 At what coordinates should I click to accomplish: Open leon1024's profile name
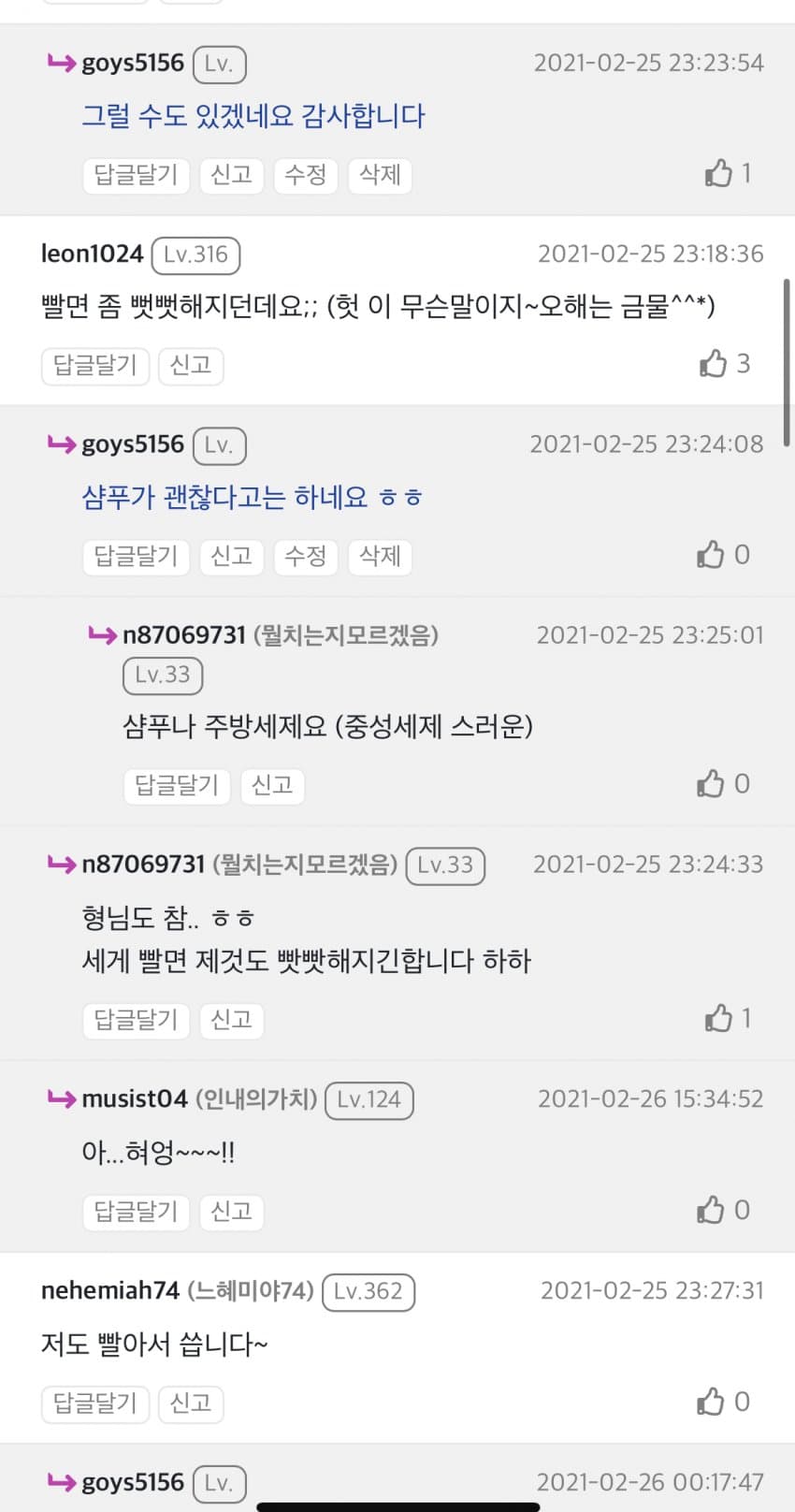point(92,254)
